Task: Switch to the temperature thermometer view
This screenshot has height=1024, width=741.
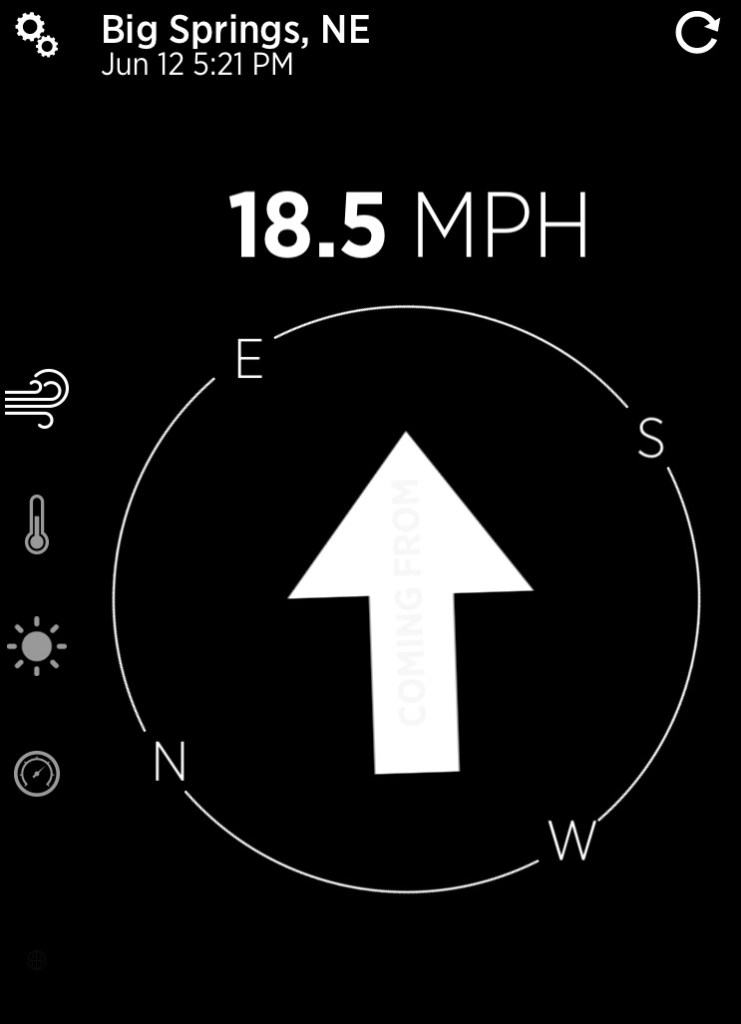Action: pyautogui.click(x=37, y=525)
